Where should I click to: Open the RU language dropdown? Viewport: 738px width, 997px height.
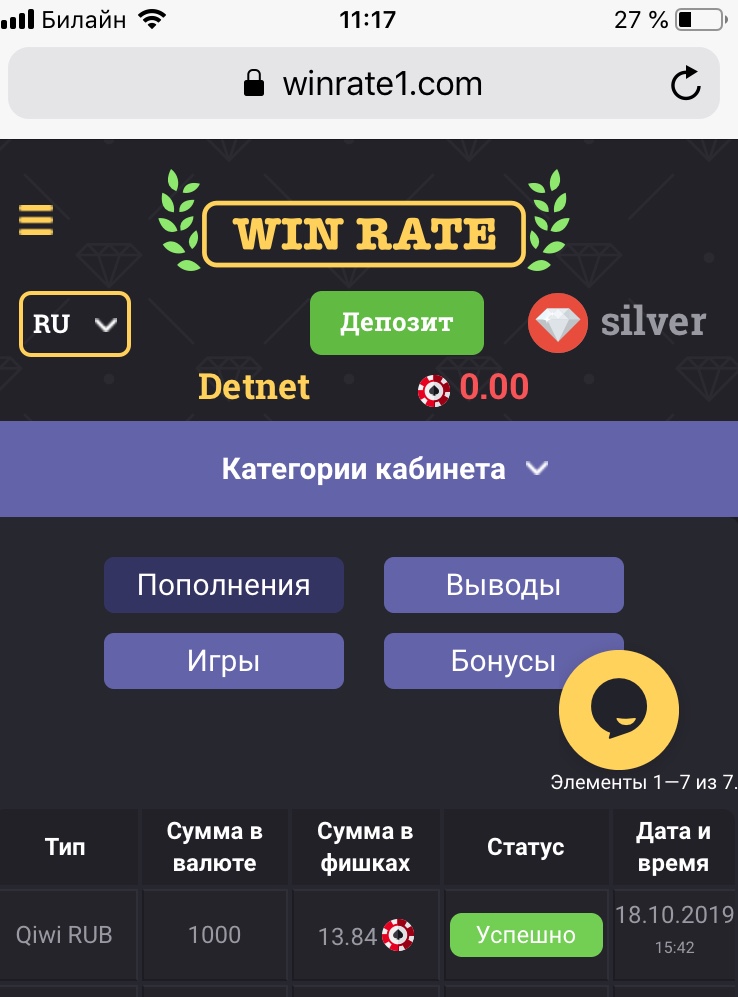click(x=75, y=324)
